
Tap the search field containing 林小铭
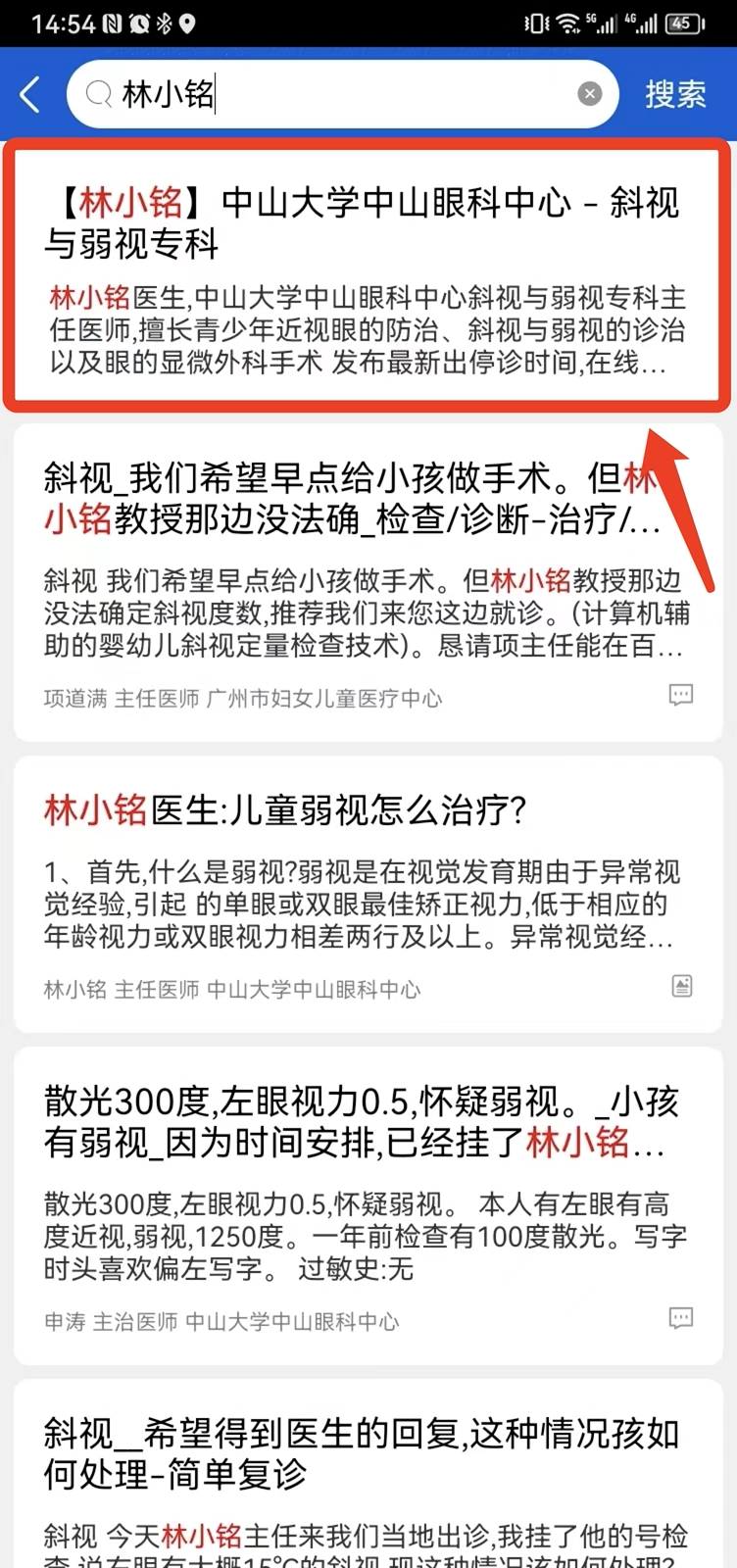(342, 94)
